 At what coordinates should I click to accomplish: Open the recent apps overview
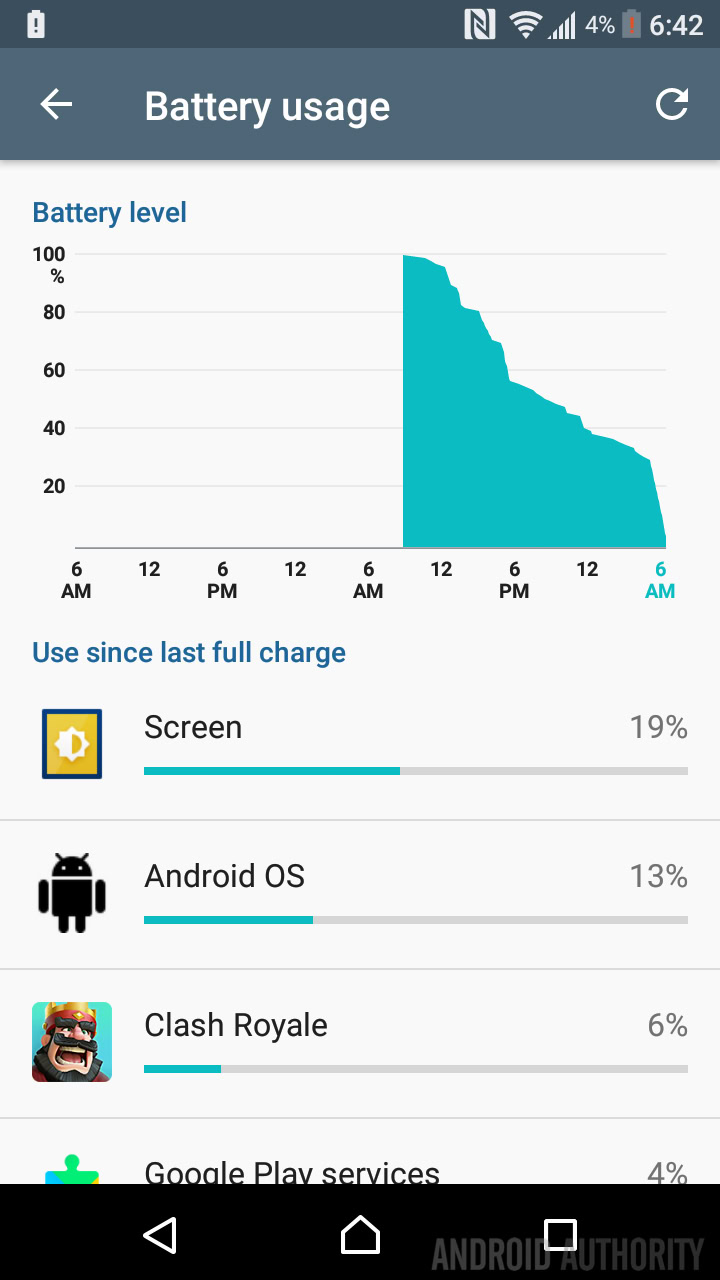tap(560, 1234)
